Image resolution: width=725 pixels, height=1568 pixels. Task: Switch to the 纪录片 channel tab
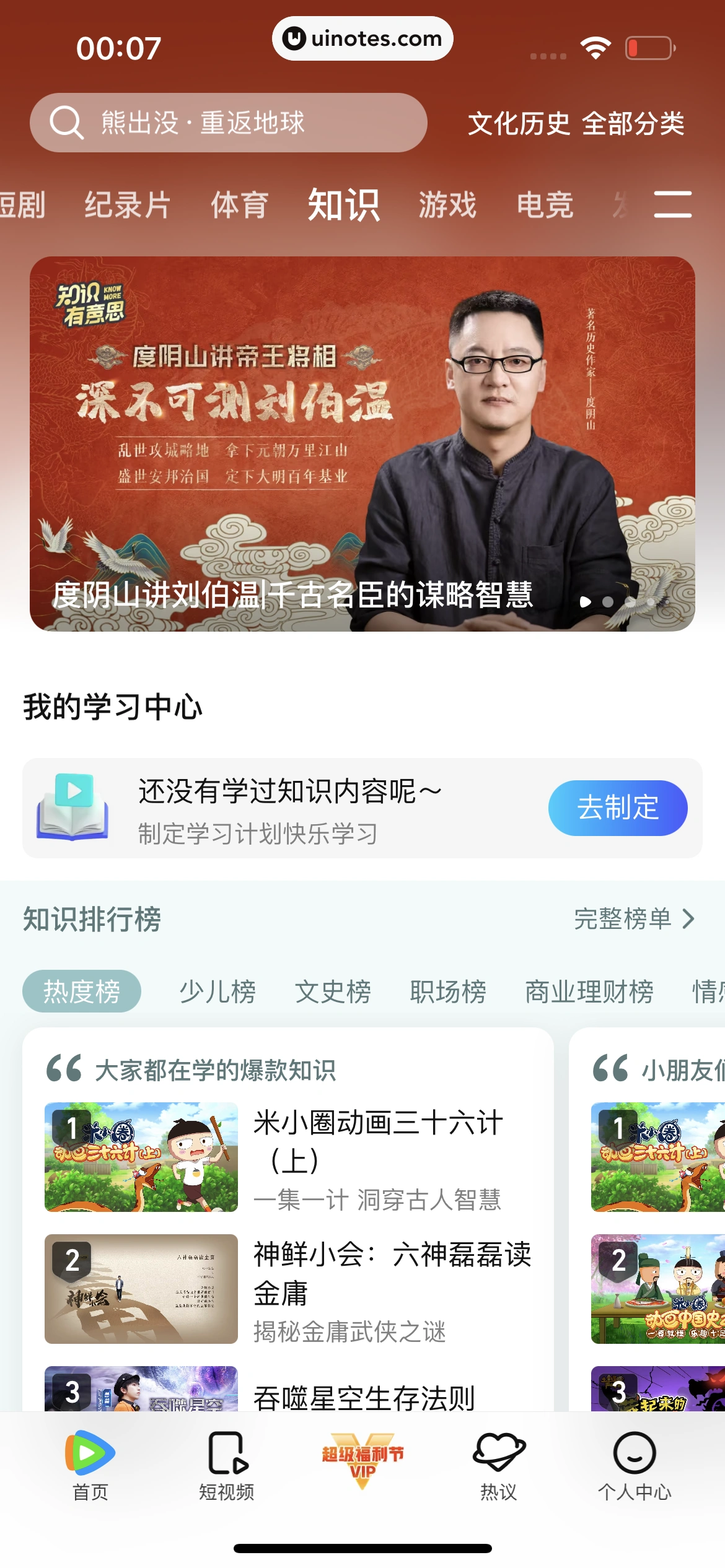(128, 205)
